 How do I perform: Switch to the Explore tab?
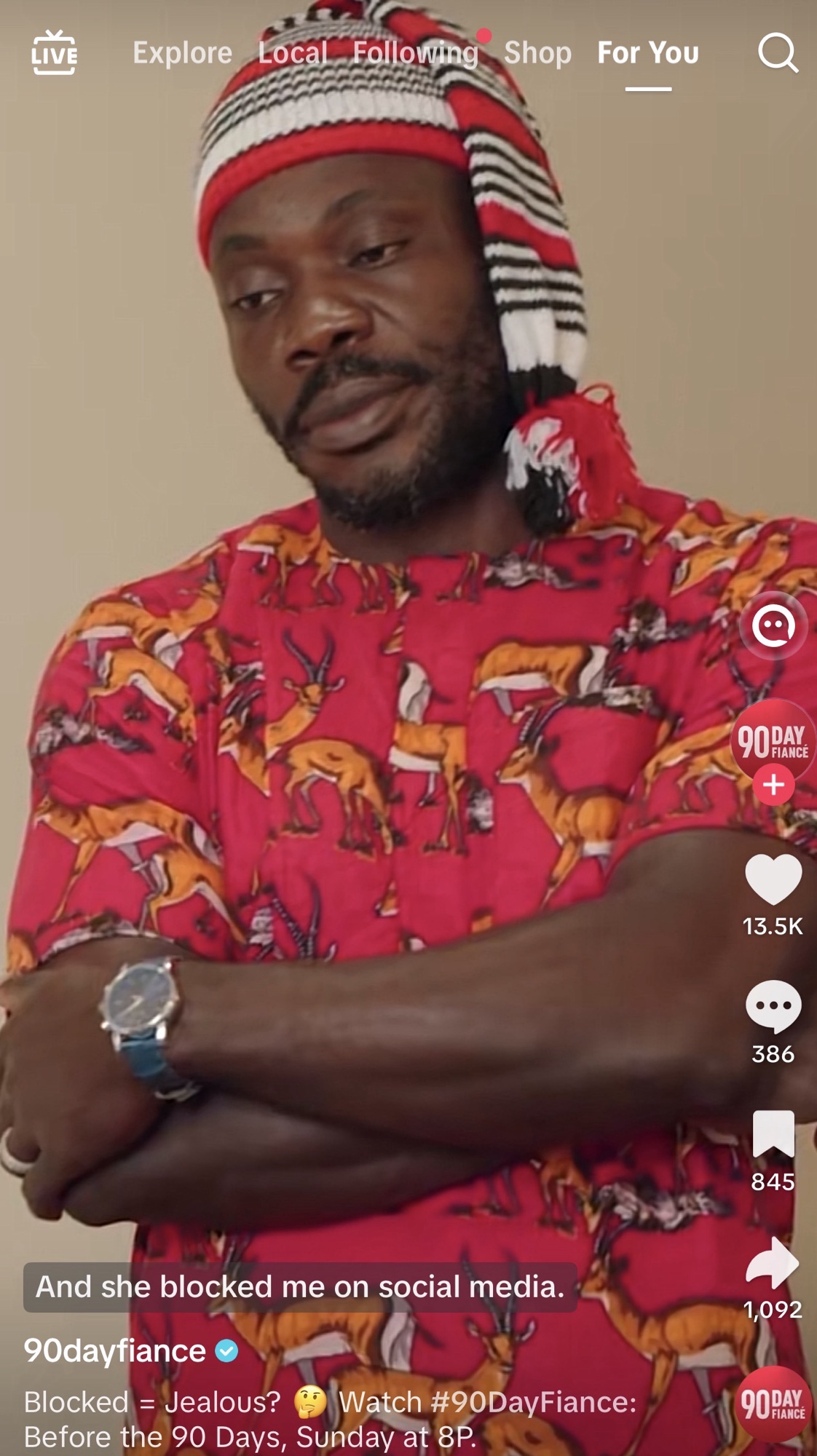[182, 53]
